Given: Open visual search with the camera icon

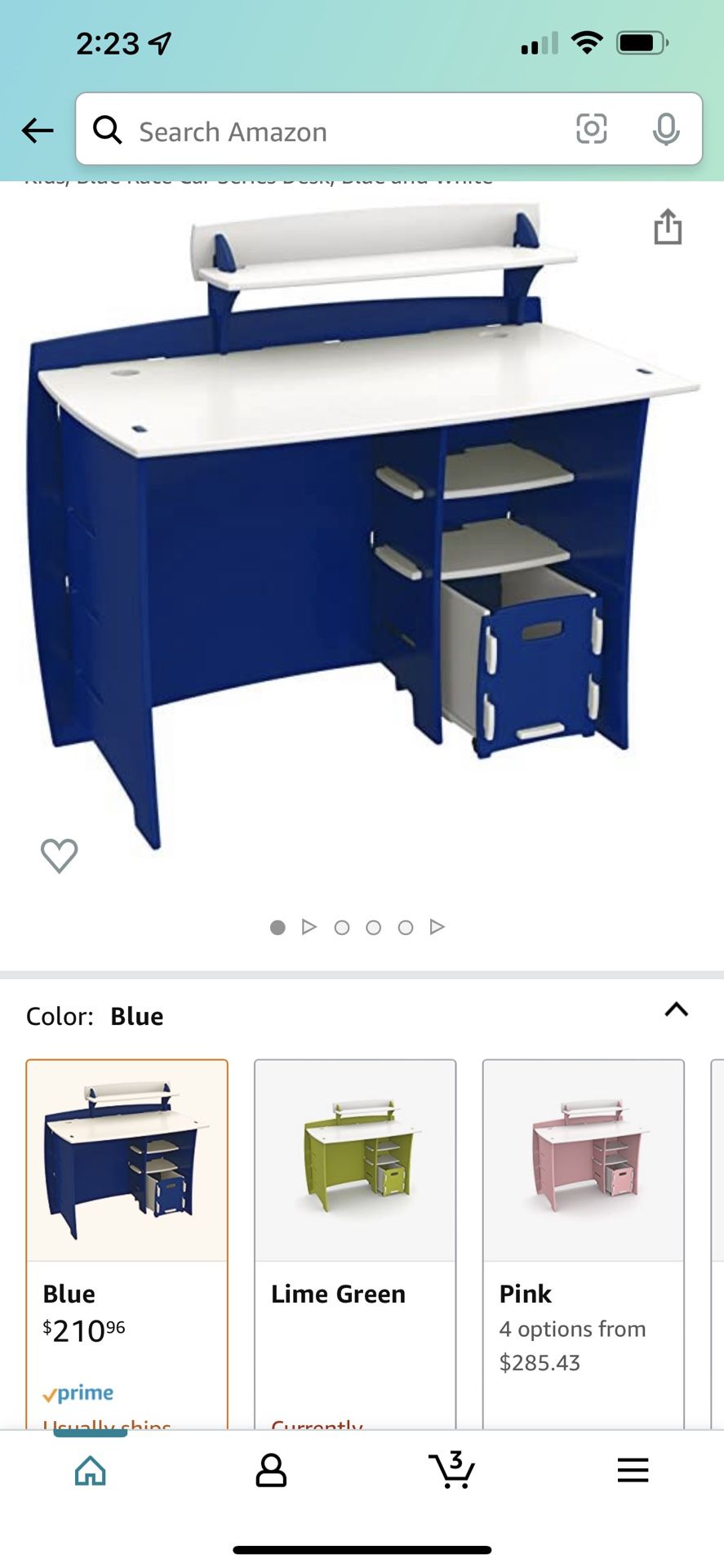Looking at the screenshot, I should tap(592, 130).
